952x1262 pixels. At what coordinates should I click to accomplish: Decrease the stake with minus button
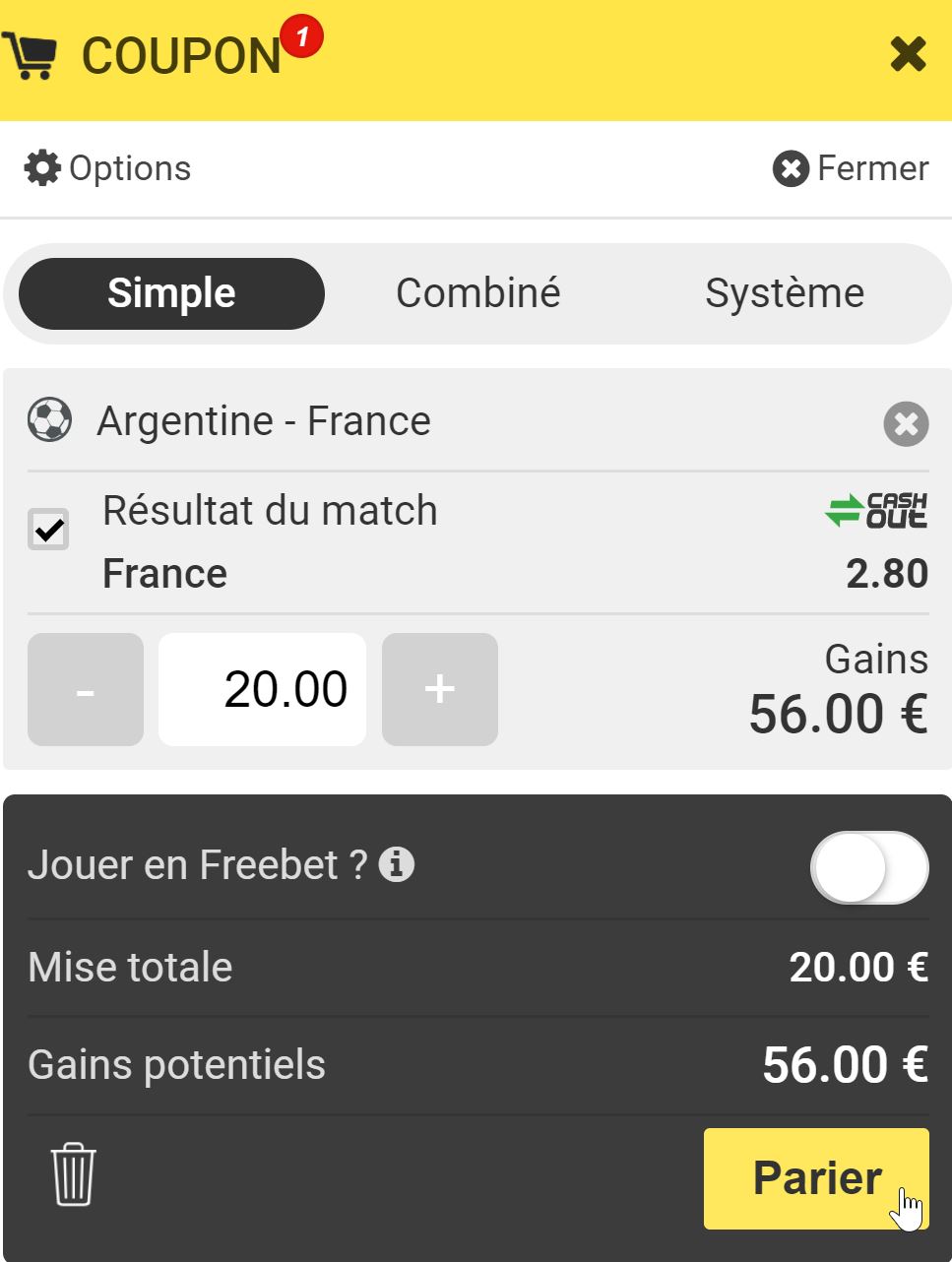86,689
